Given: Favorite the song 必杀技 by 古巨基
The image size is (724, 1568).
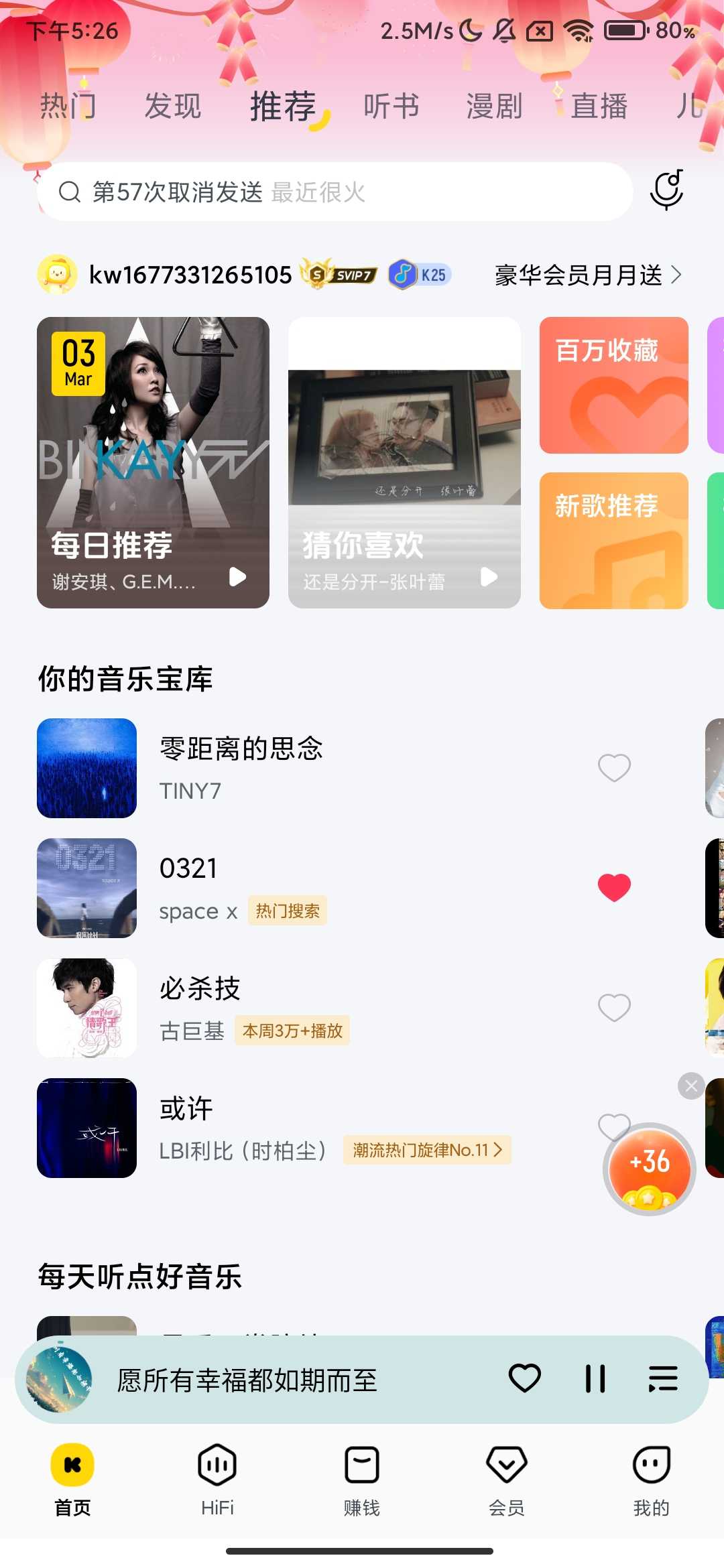Looking at the screenshot, I should (614, 1005).
